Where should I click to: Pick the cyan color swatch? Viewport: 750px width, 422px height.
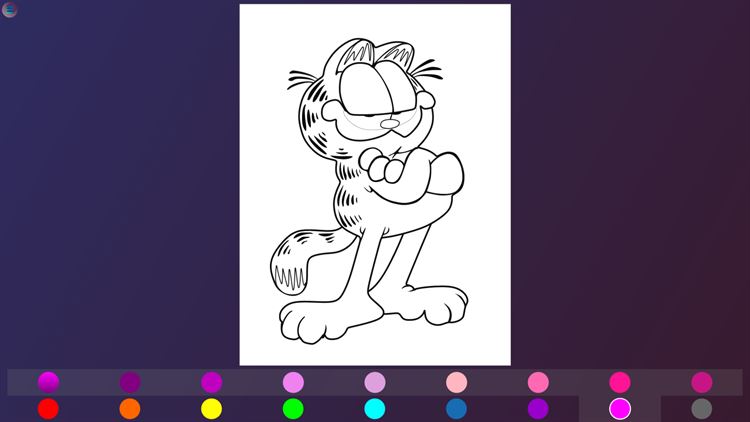[375, 408]
